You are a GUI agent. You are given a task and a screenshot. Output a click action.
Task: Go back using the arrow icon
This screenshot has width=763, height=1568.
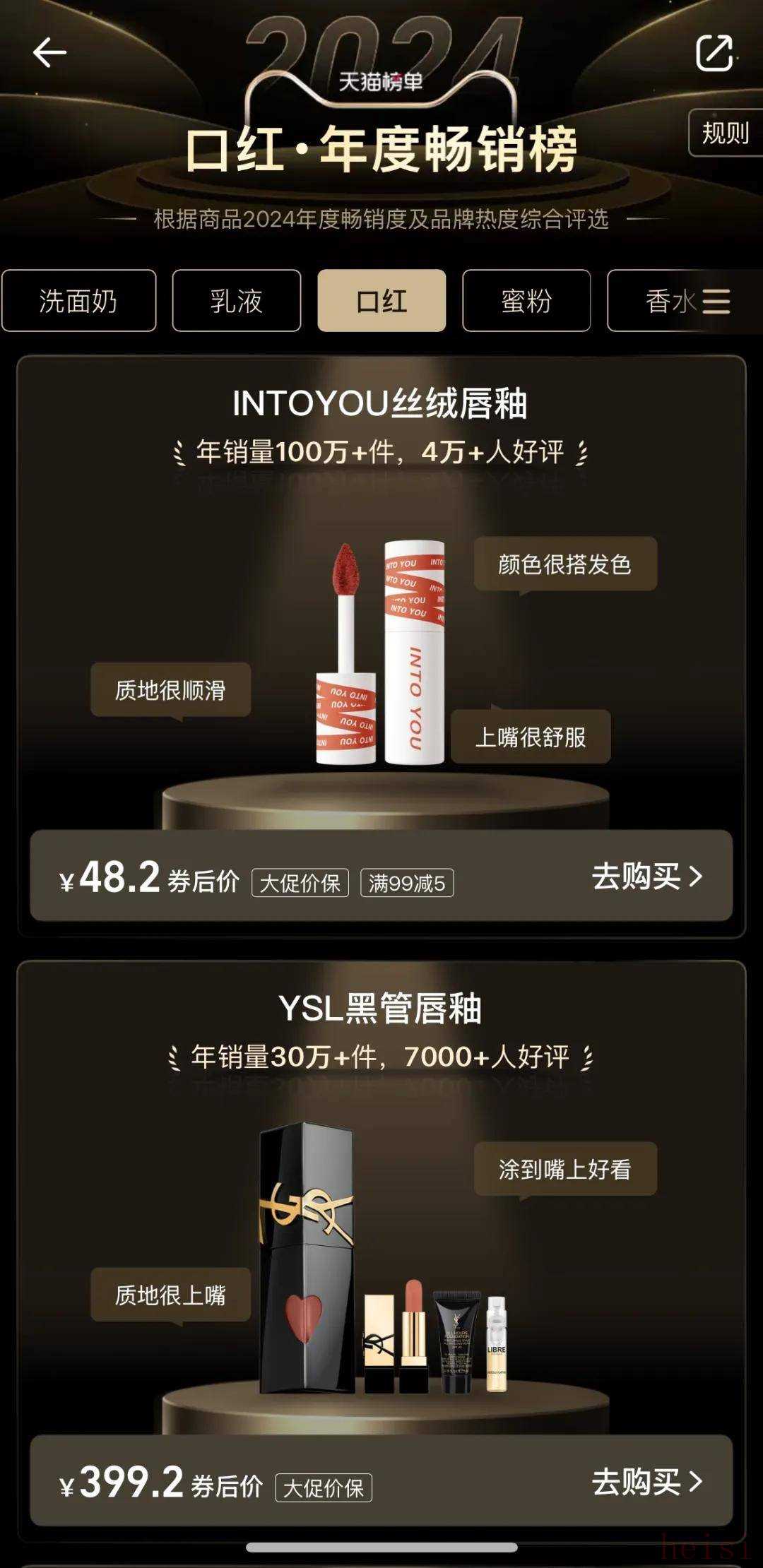[x=49, y=53]
